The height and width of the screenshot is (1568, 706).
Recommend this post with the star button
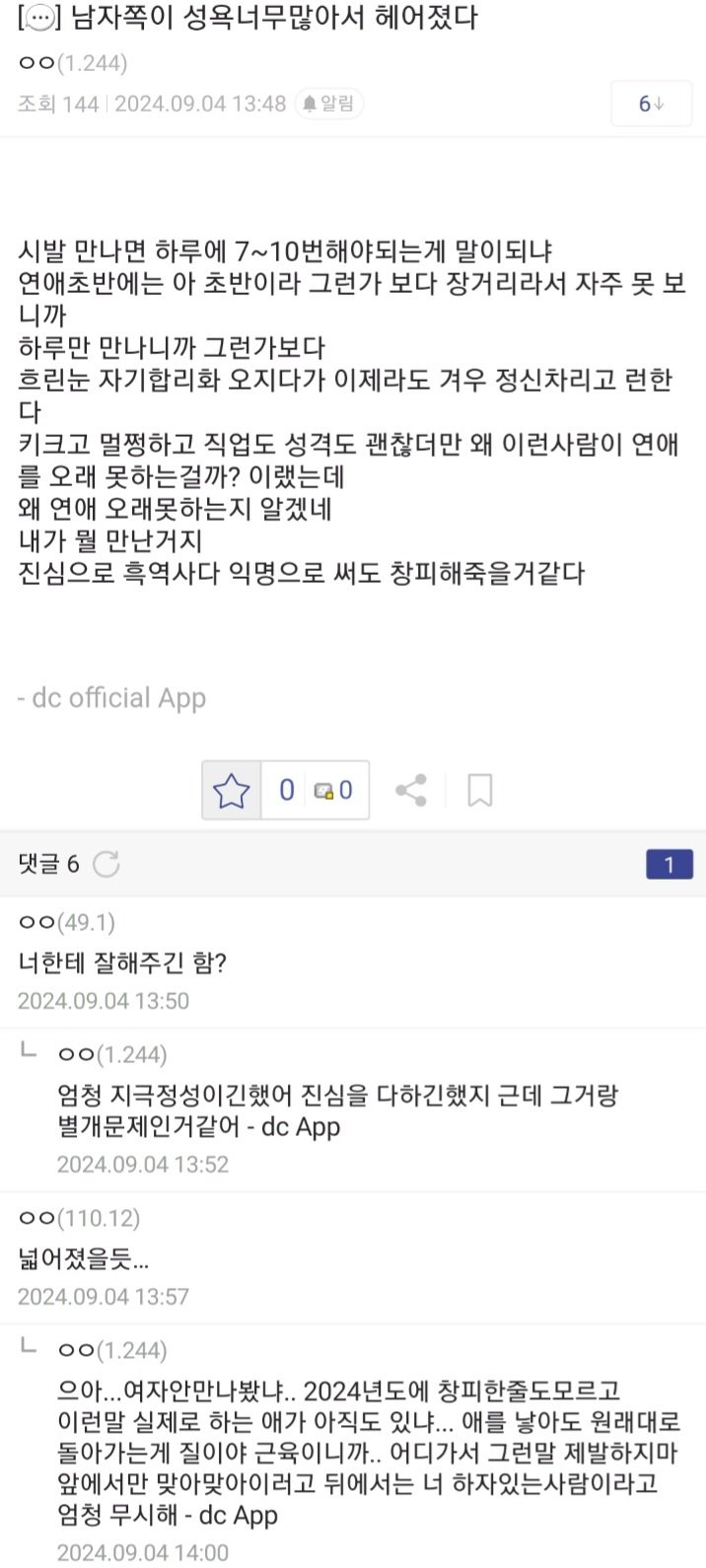pos(232,790)
